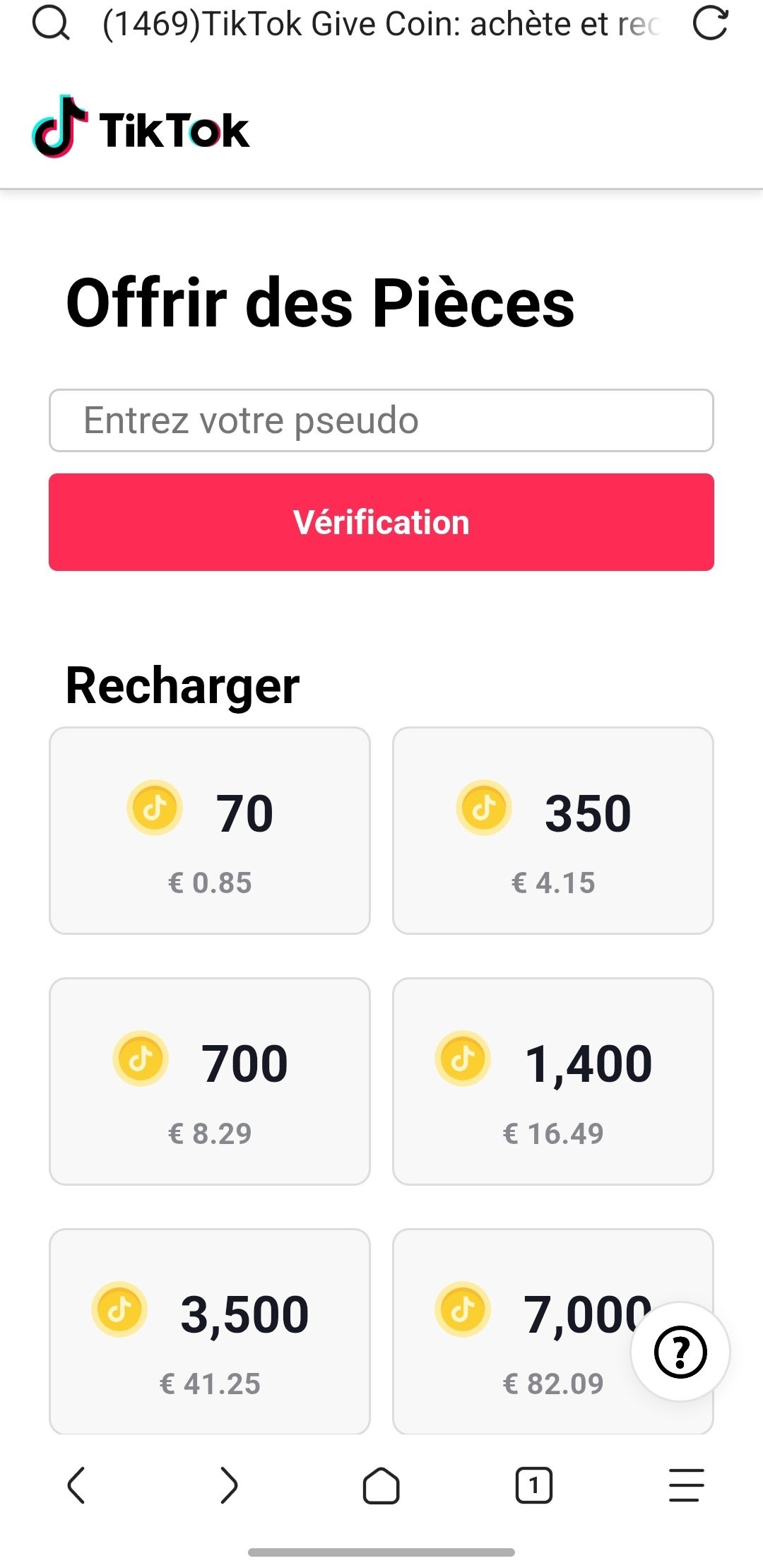Reload the page with the refresh icon
The height and width of the screenshot is (1568, 763).
pyautogui.click(x=710, y=24)
